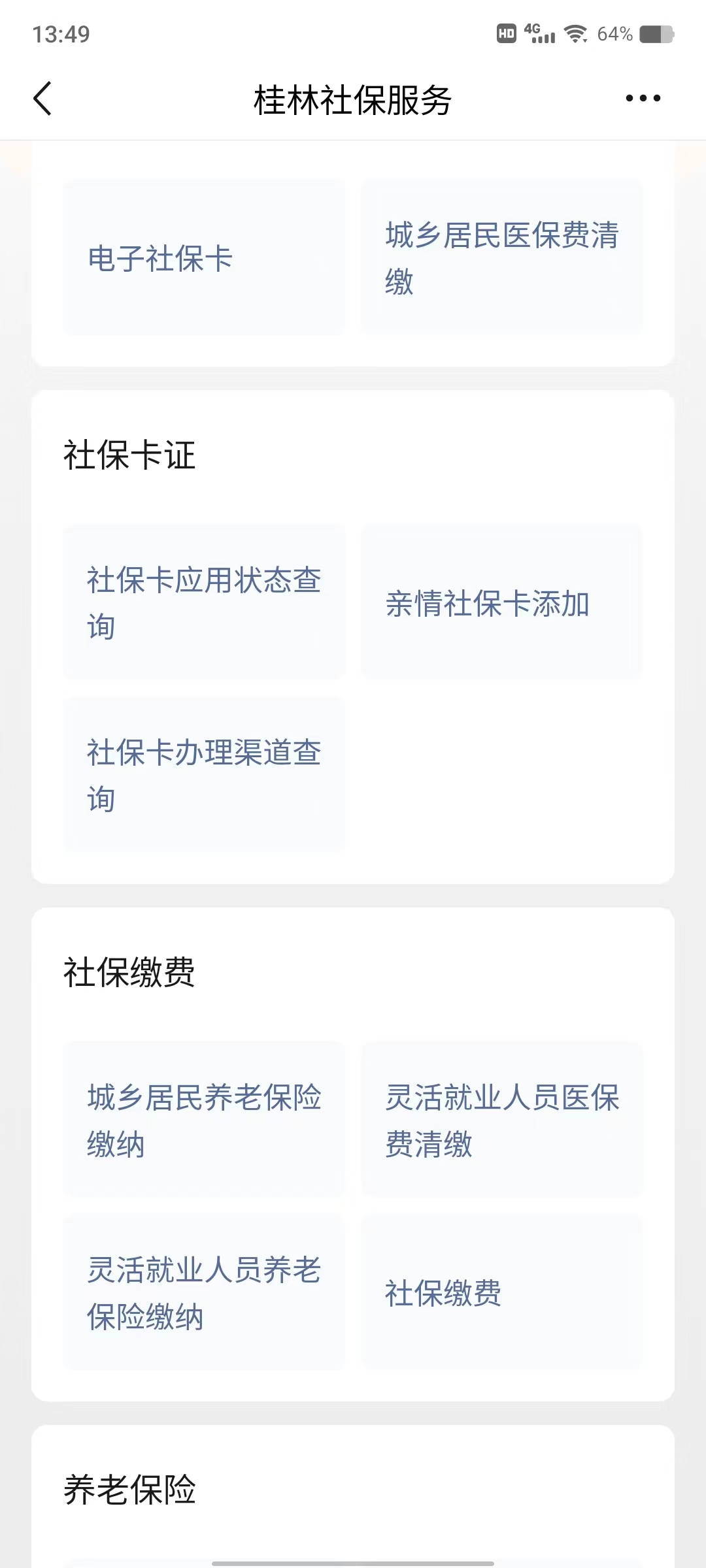This screenshot has width=706, height=1568.
Task: Open 社保卡应用状态查询
Action: click(x=203, y=602)
